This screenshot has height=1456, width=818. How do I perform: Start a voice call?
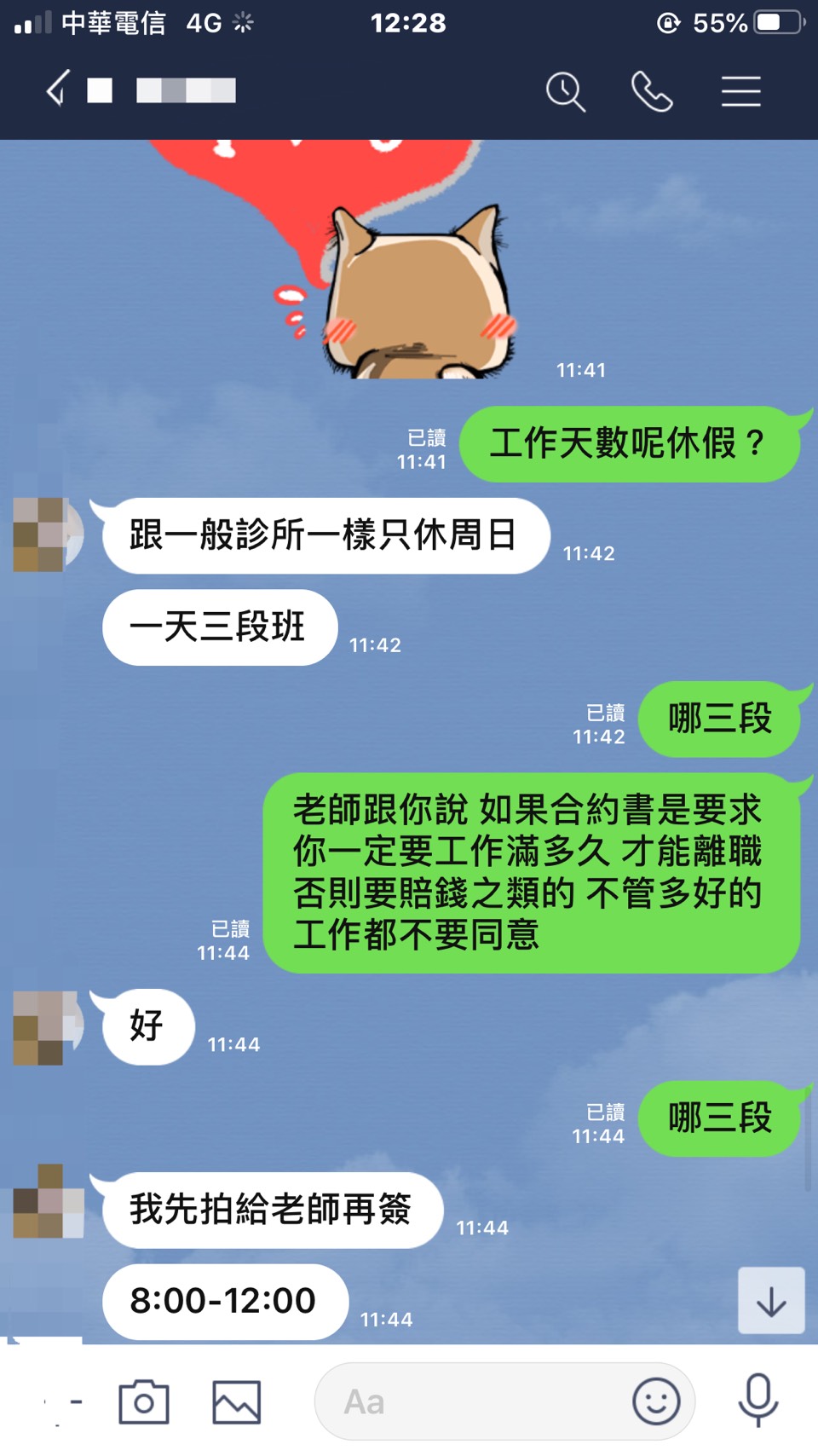pos(652,91)
